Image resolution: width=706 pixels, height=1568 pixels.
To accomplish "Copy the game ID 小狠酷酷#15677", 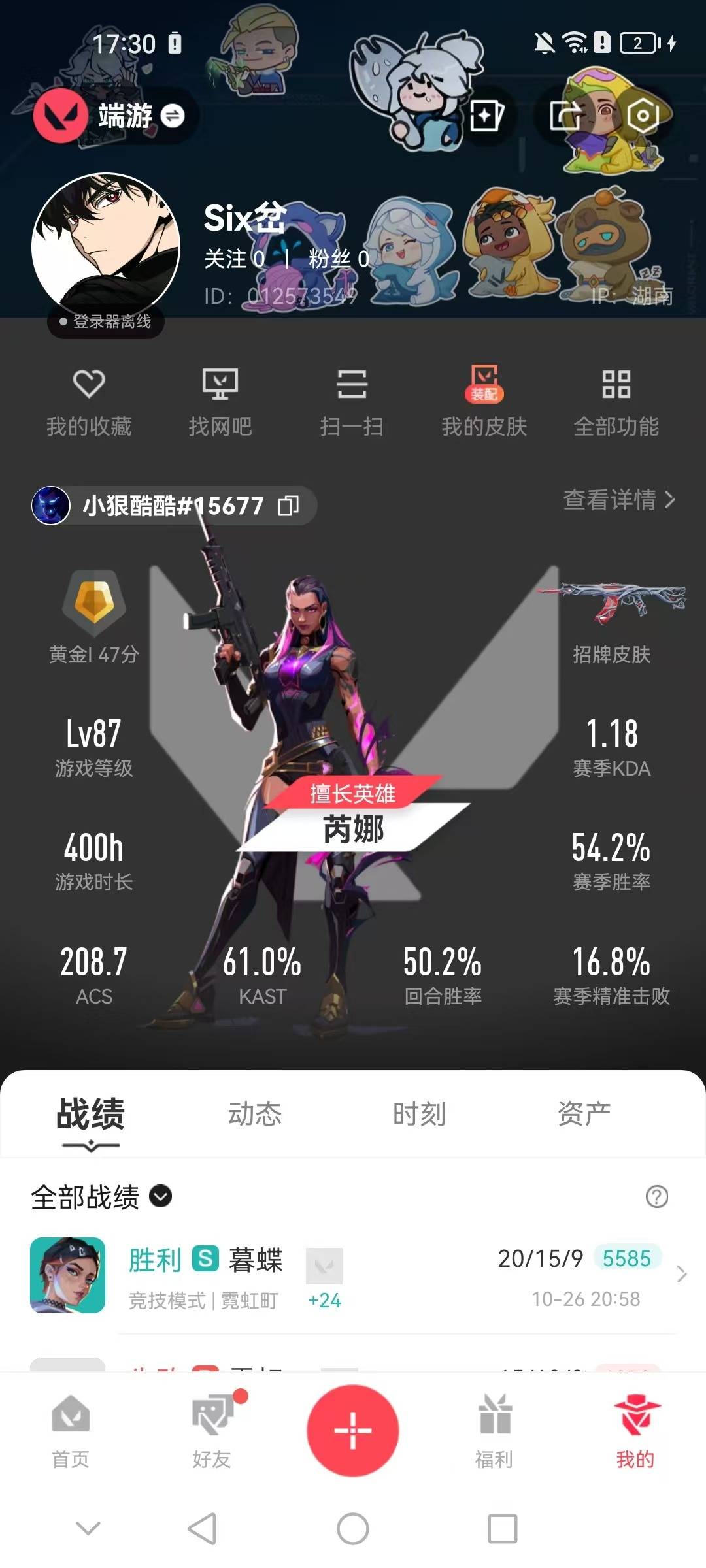I will click(x=288, y=506).
